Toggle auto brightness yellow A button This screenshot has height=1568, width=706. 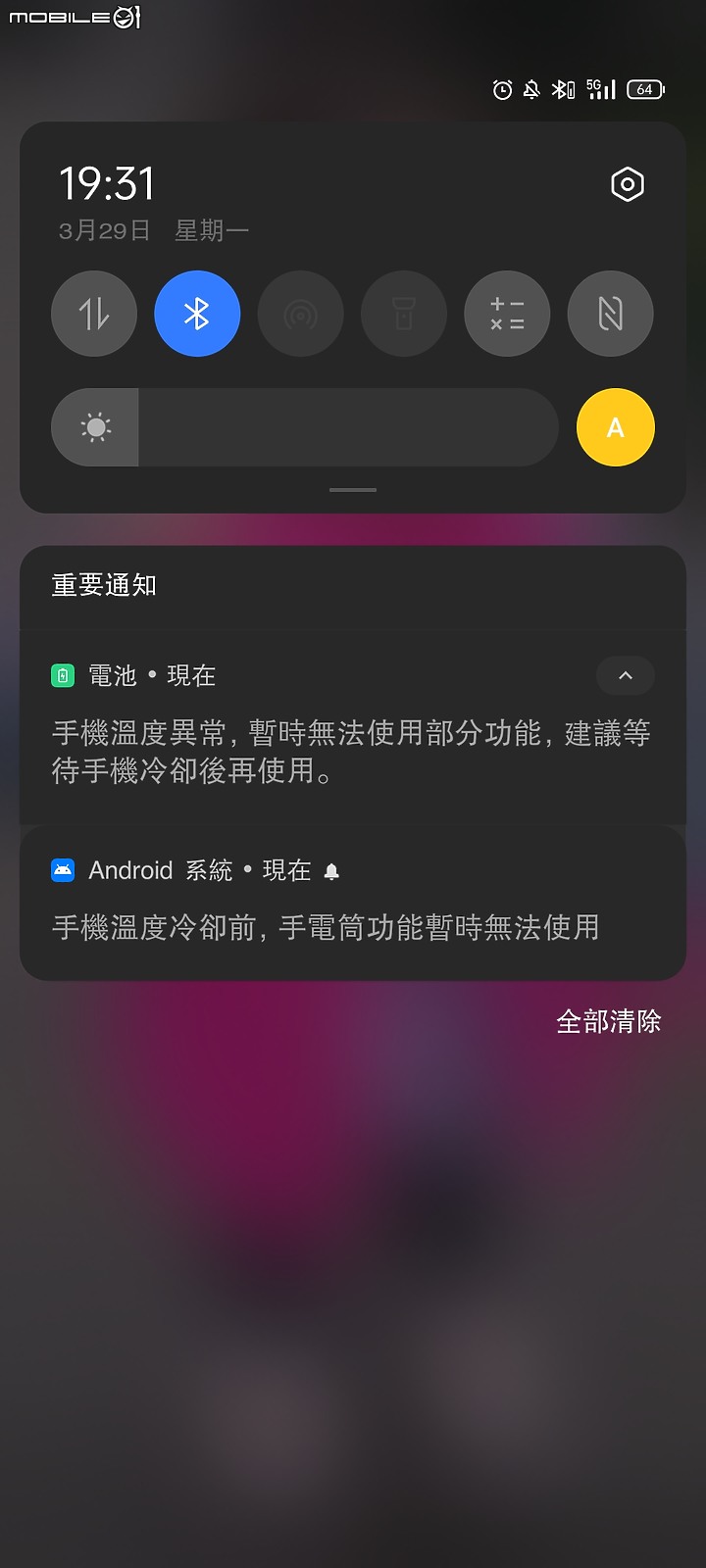(615, 427)
